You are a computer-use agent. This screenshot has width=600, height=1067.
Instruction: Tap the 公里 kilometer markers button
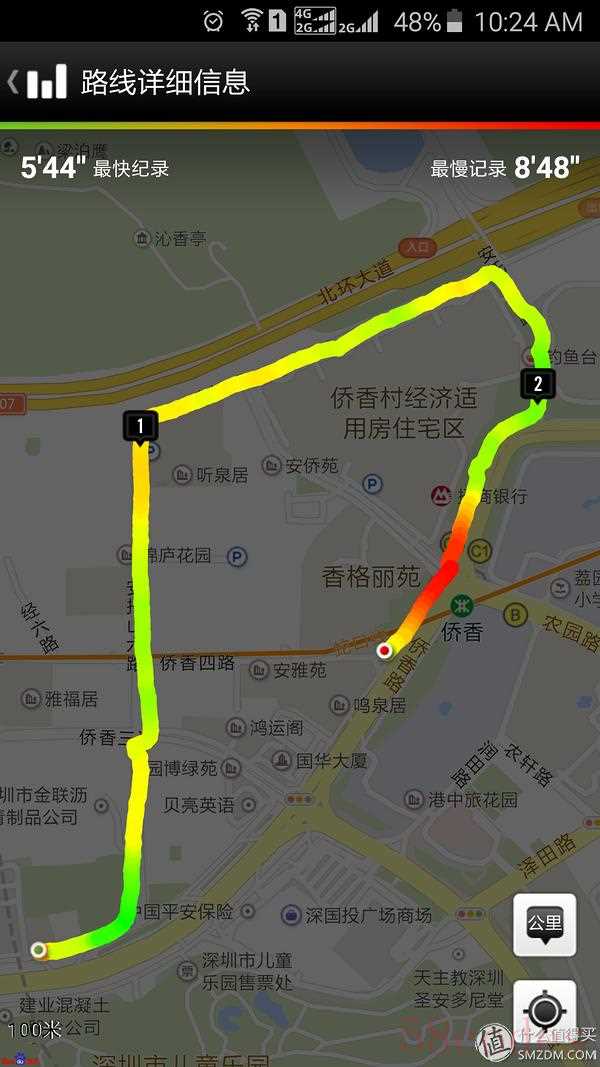pyautogui.click(x=544, y=925)
